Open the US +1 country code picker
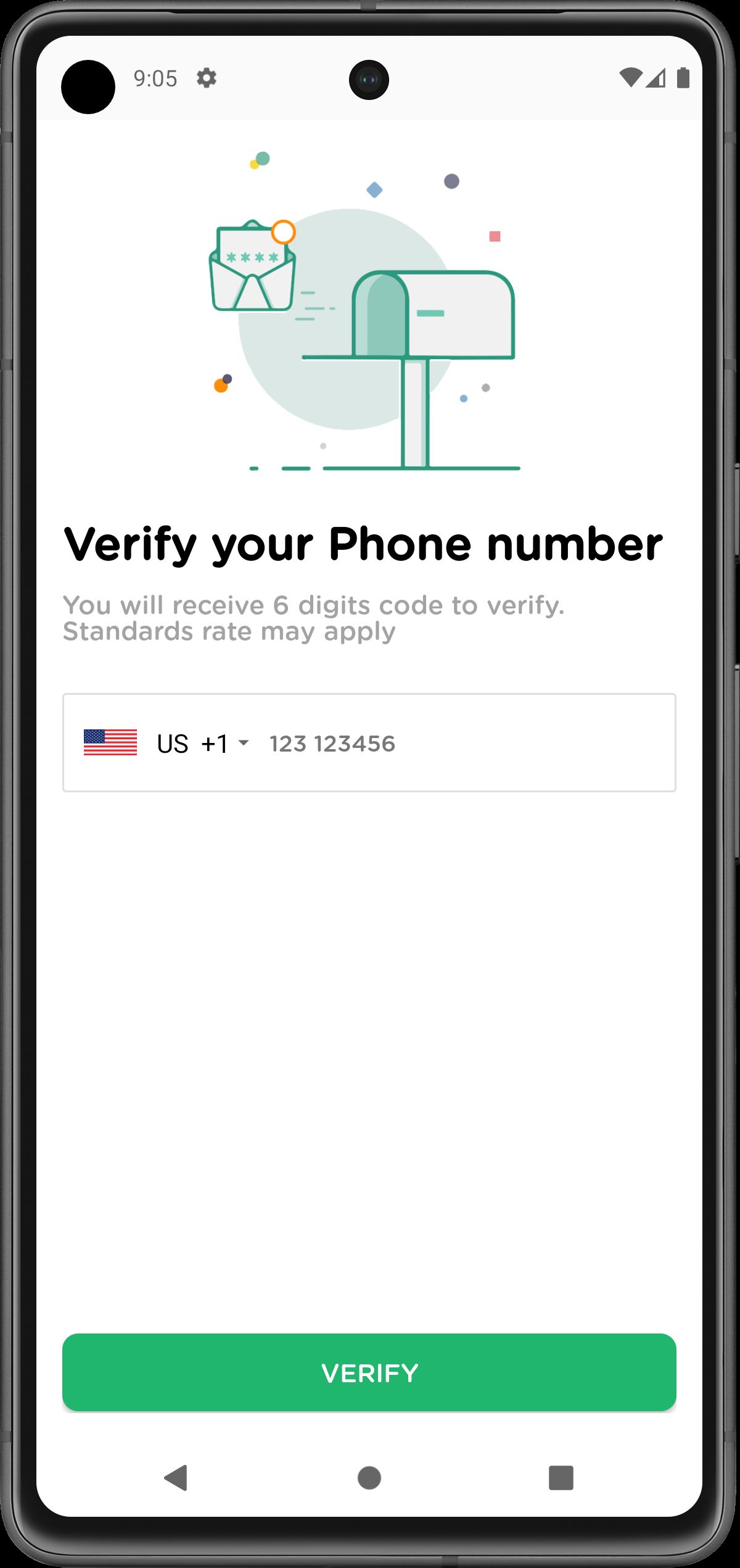 [166, 743]
